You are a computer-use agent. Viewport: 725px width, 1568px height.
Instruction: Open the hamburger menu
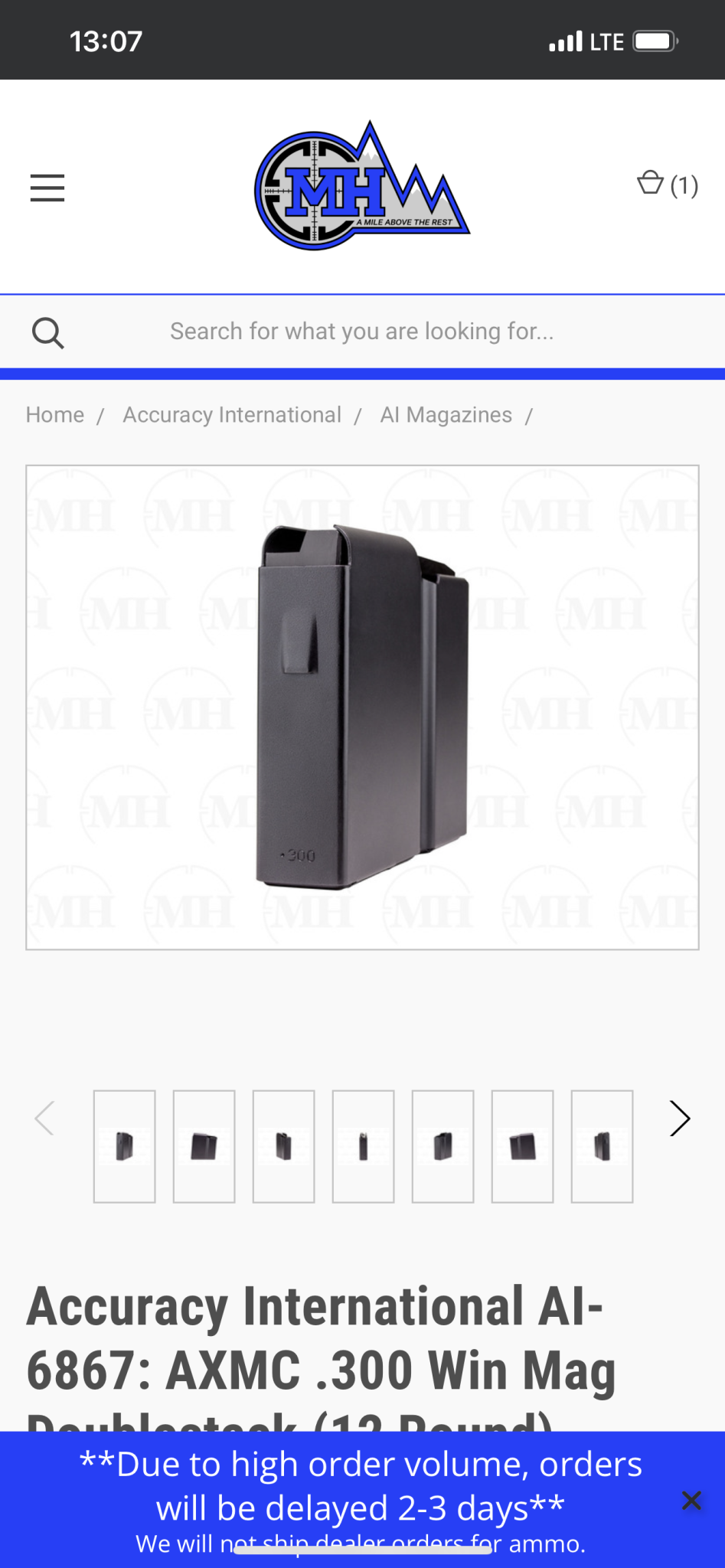point(47,188)
